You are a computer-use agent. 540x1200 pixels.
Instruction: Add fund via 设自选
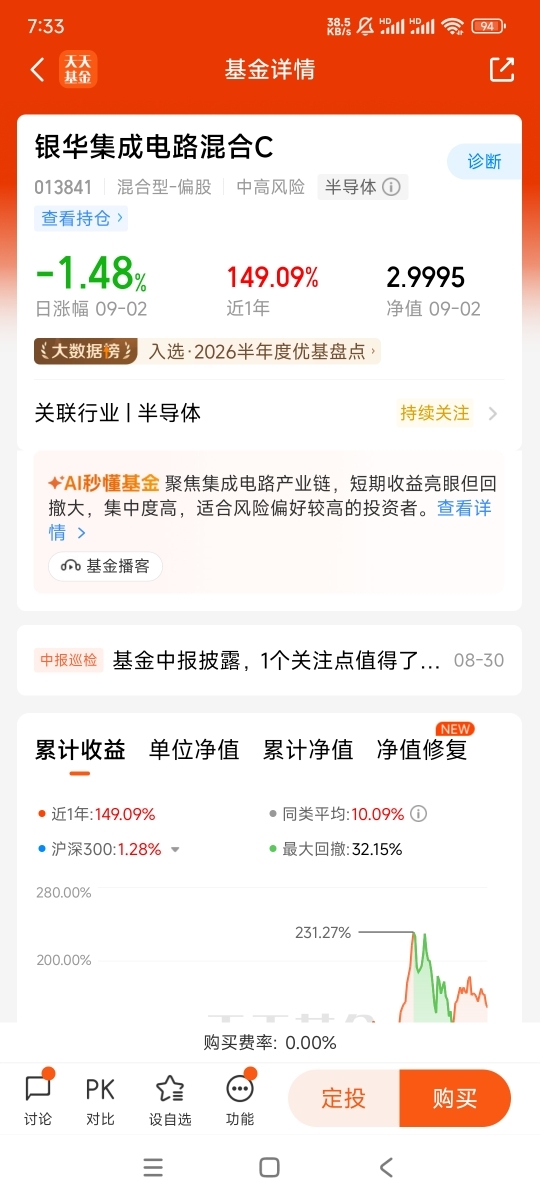click(170, 1099)
